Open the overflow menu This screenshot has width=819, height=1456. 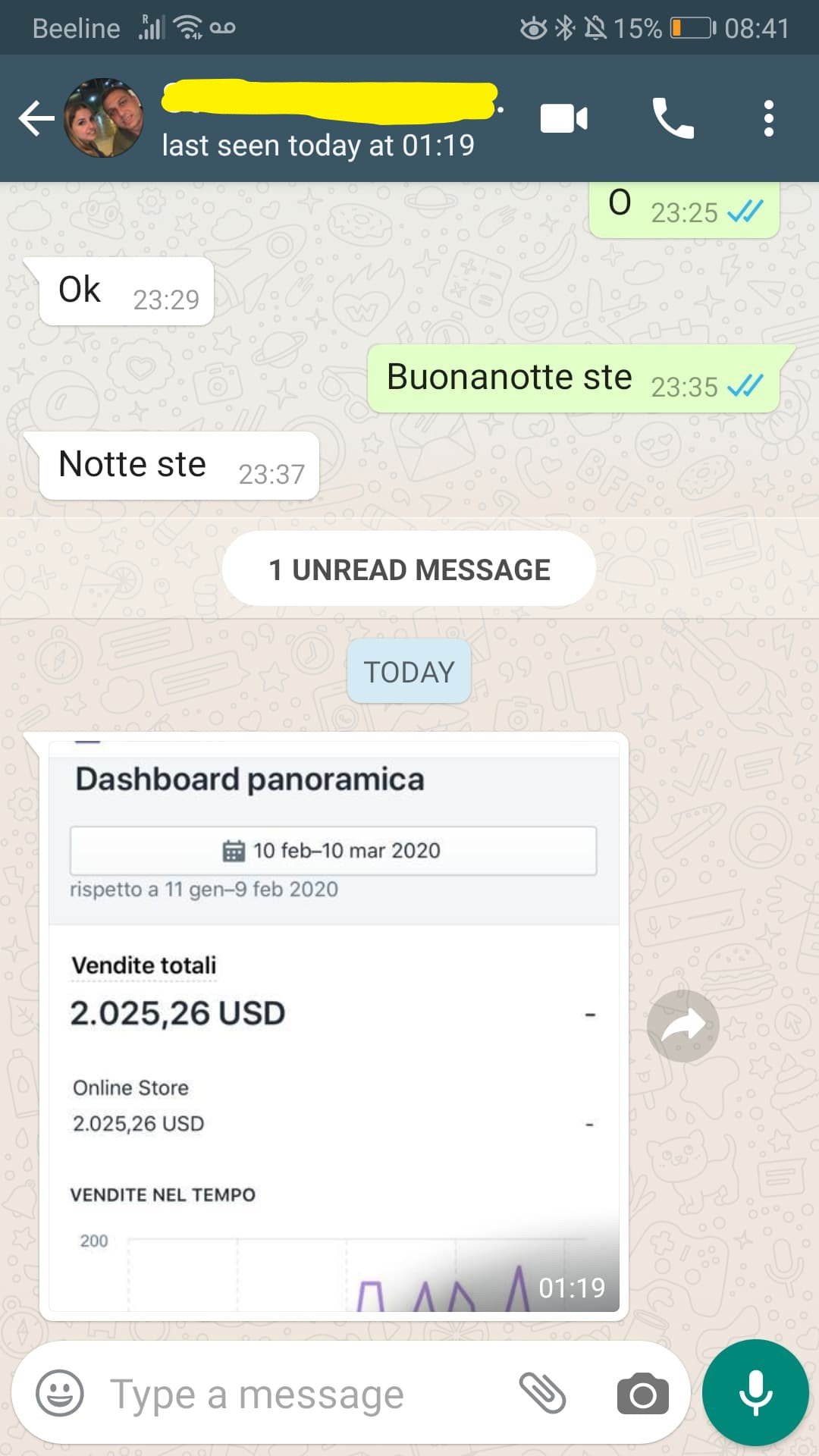tap(768, 118)
